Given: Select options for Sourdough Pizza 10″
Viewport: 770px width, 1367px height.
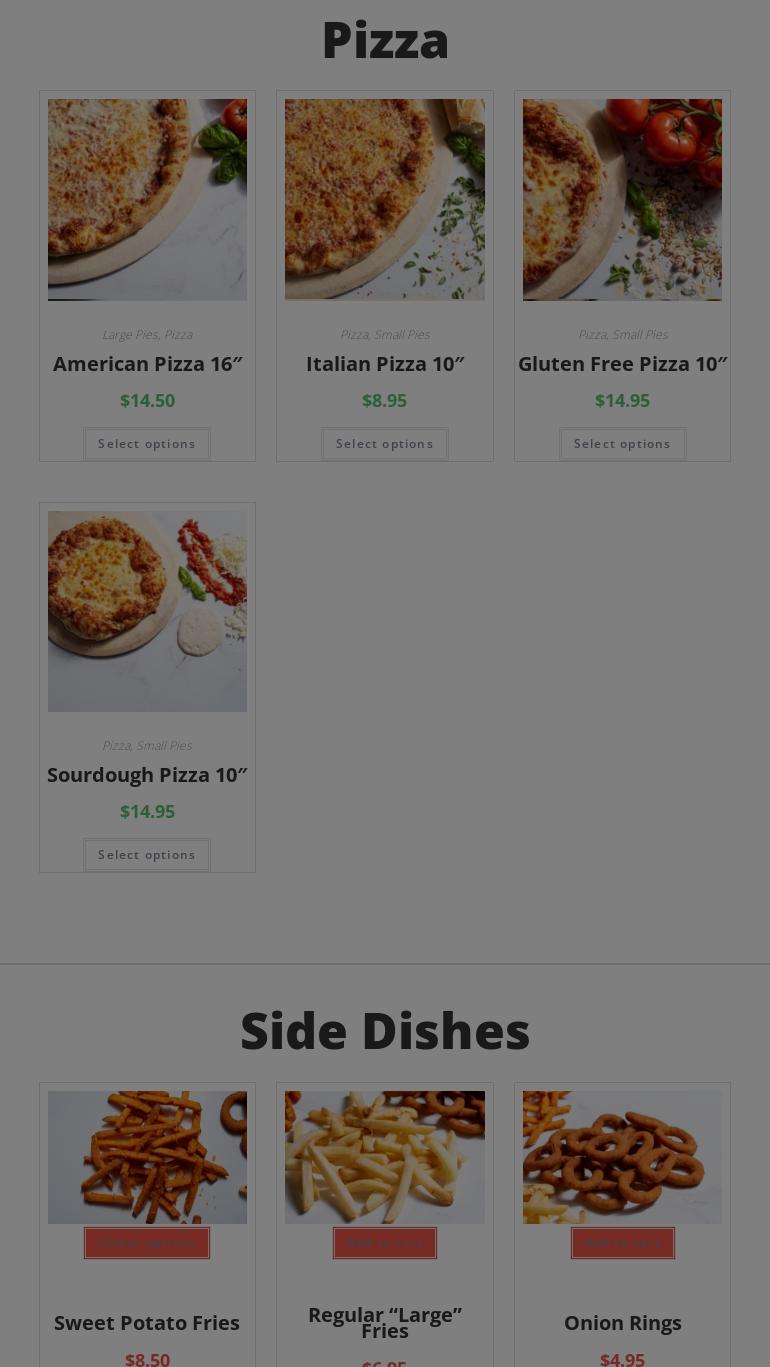Looking at the screenshot, I should pyautogui.click(x=147, y=855).
